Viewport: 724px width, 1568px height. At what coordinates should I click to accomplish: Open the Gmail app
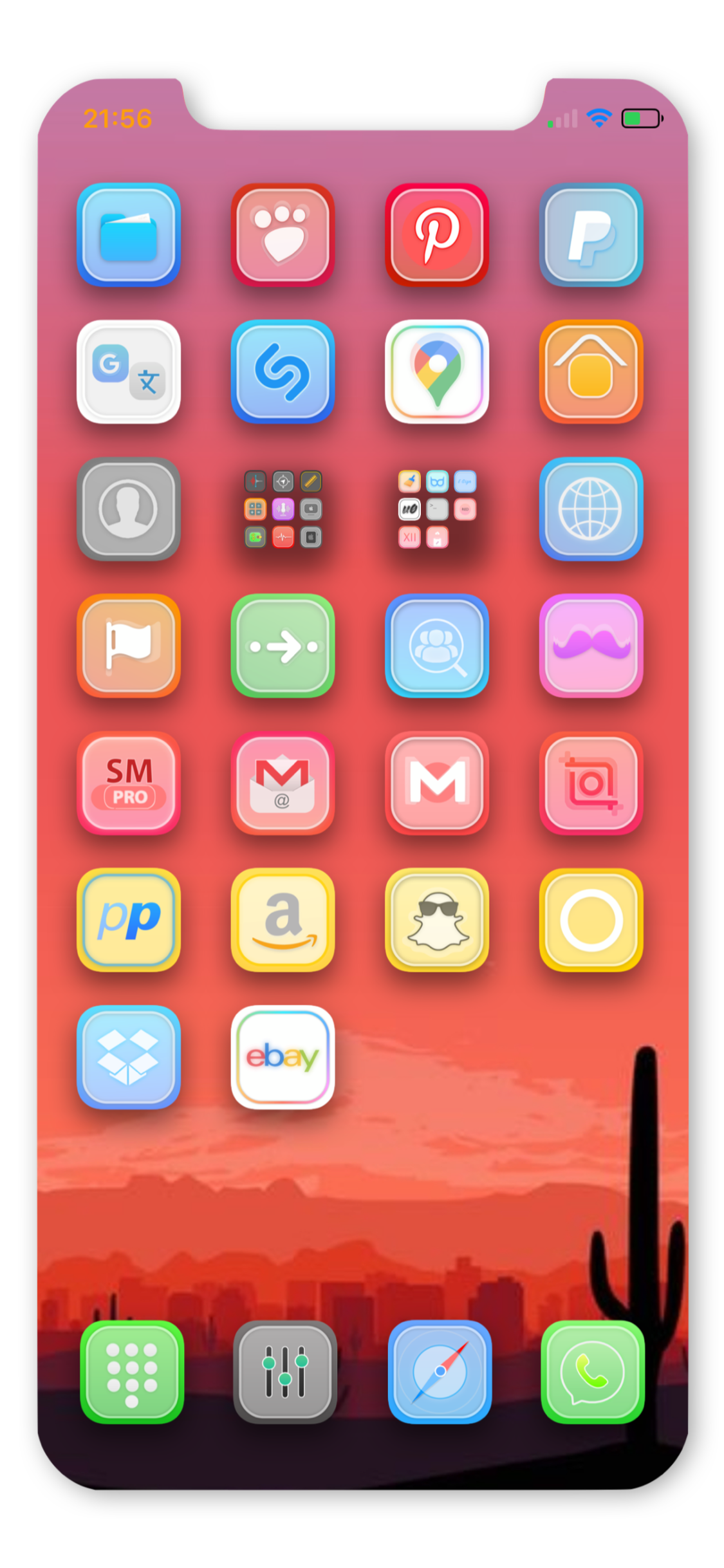point(436,782)
